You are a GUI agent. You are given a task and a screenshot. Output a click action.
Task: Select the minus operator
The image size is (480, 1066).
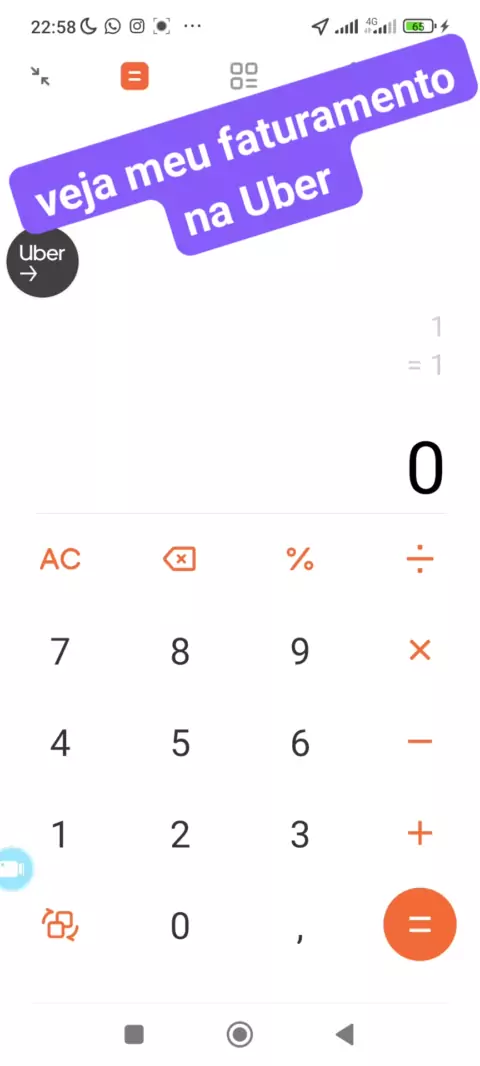coord(419,742)
